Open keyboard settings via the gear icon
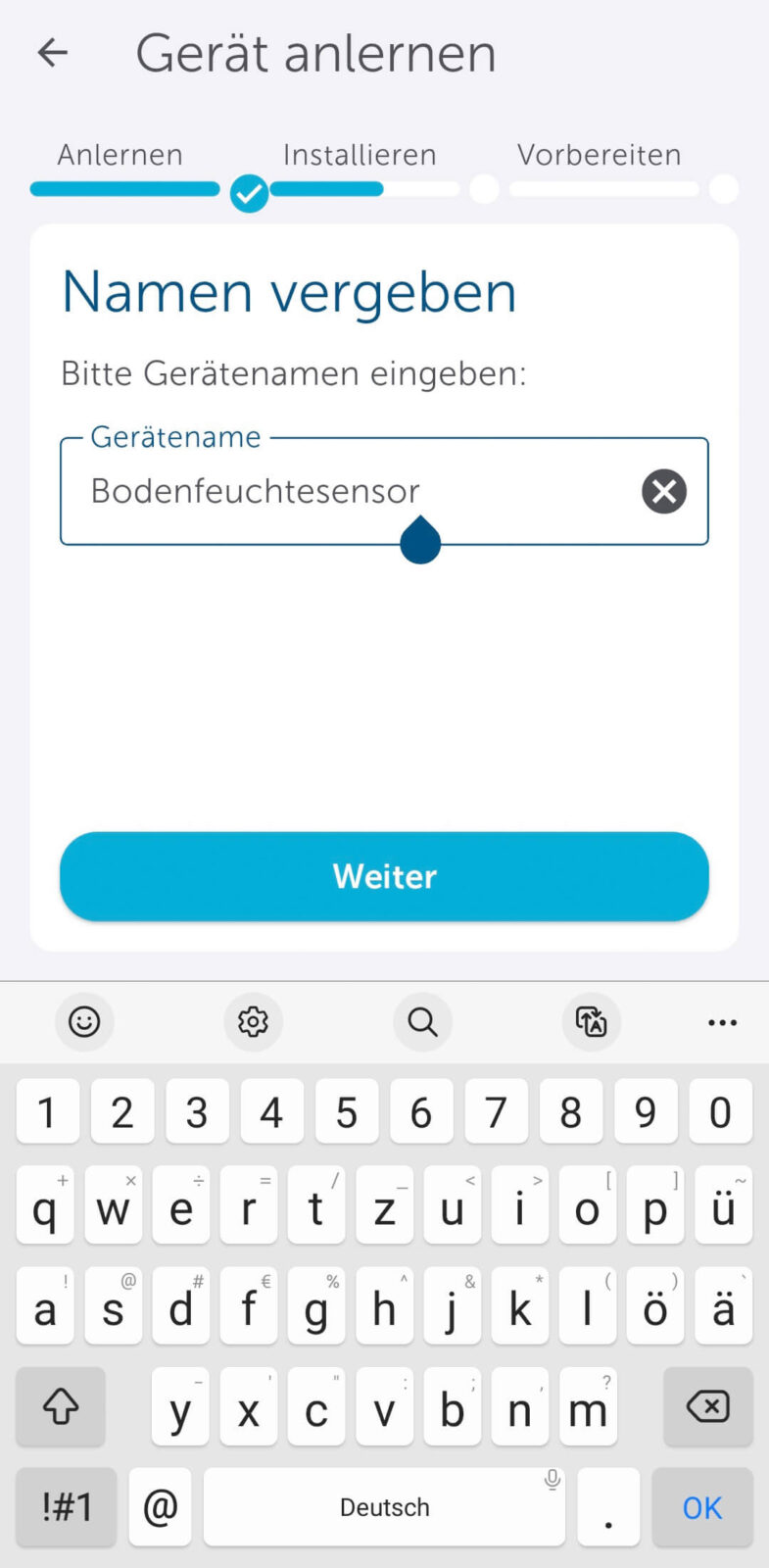 click(253, 1022)
